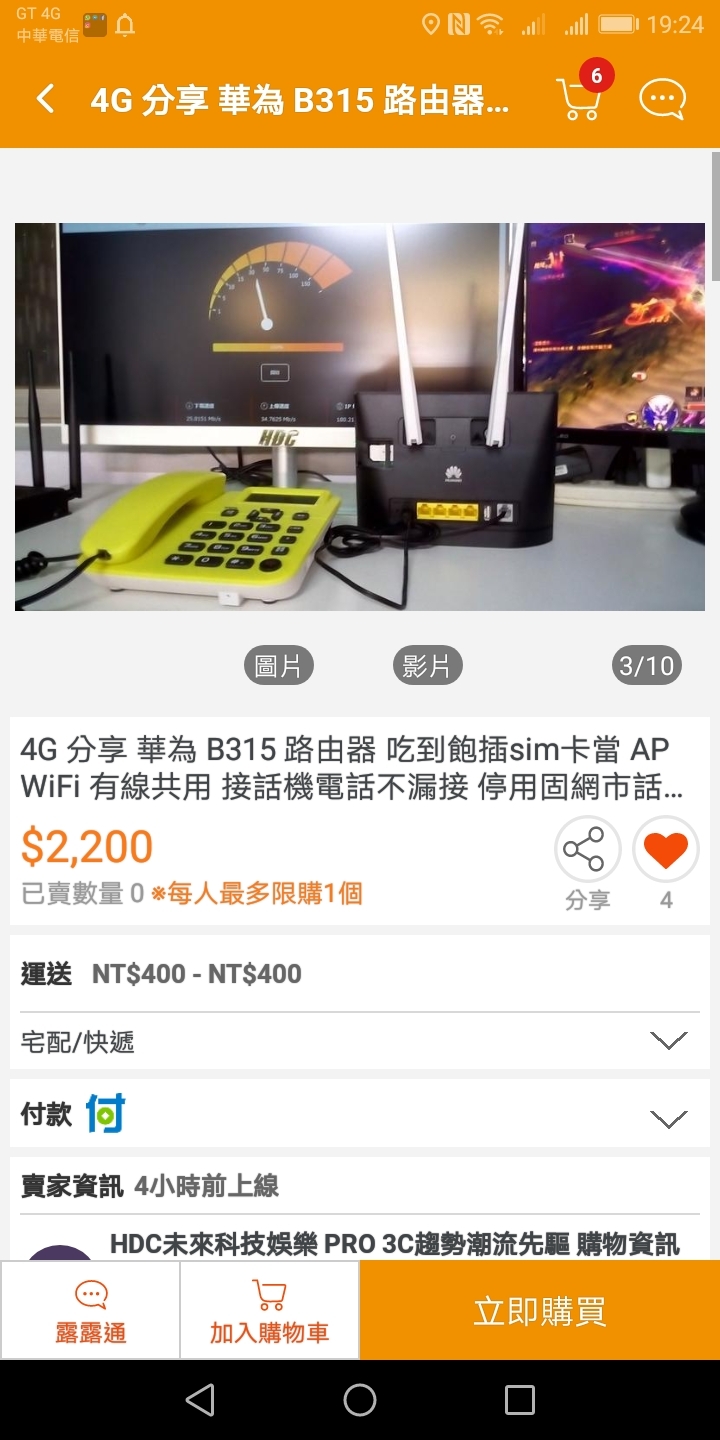Open the recent apps overview
The height and width of the screenshot is (1440, 720).
coord(520,1400)
